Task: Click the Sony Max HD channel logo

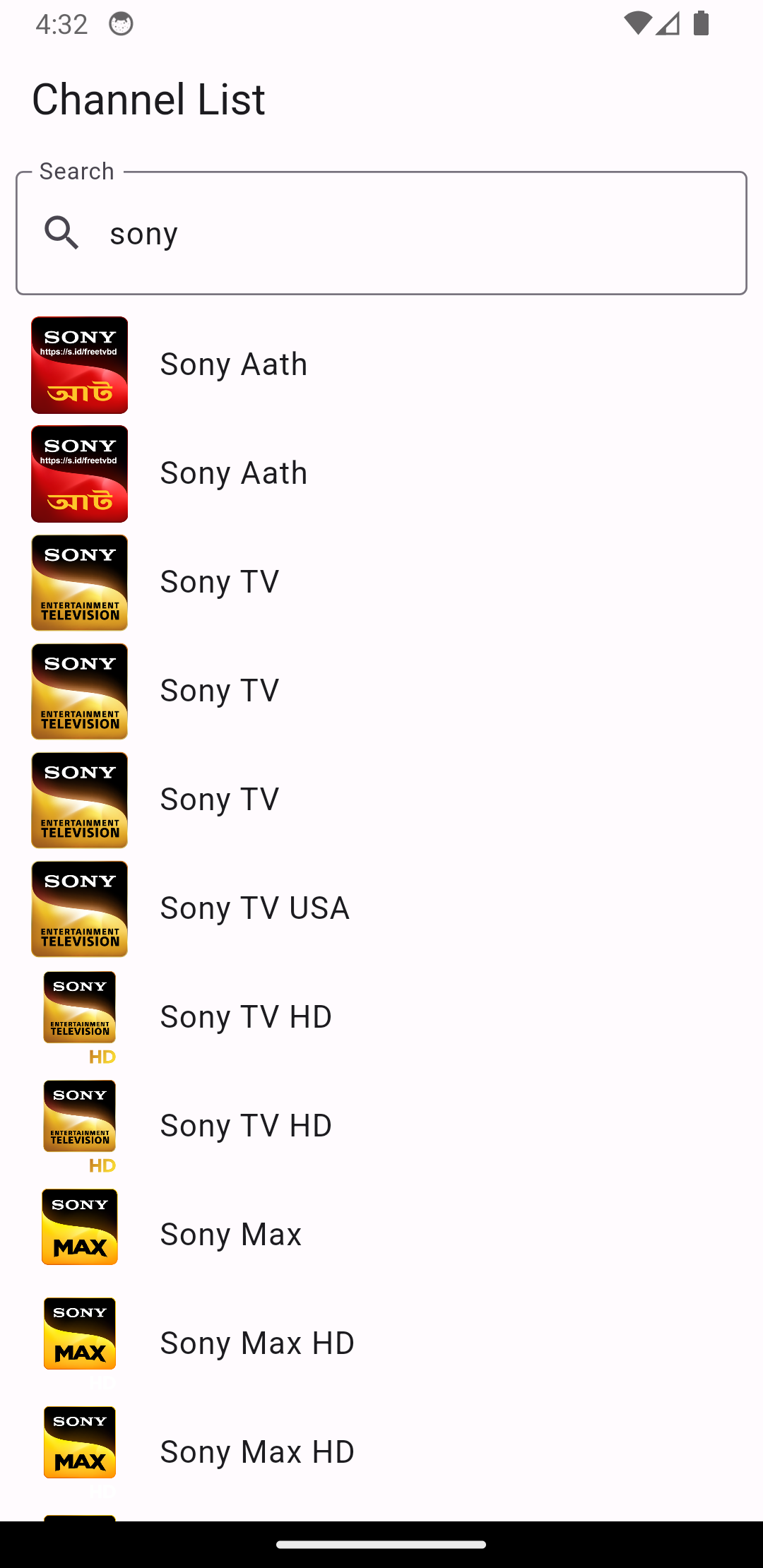Action: (79, 1335)
